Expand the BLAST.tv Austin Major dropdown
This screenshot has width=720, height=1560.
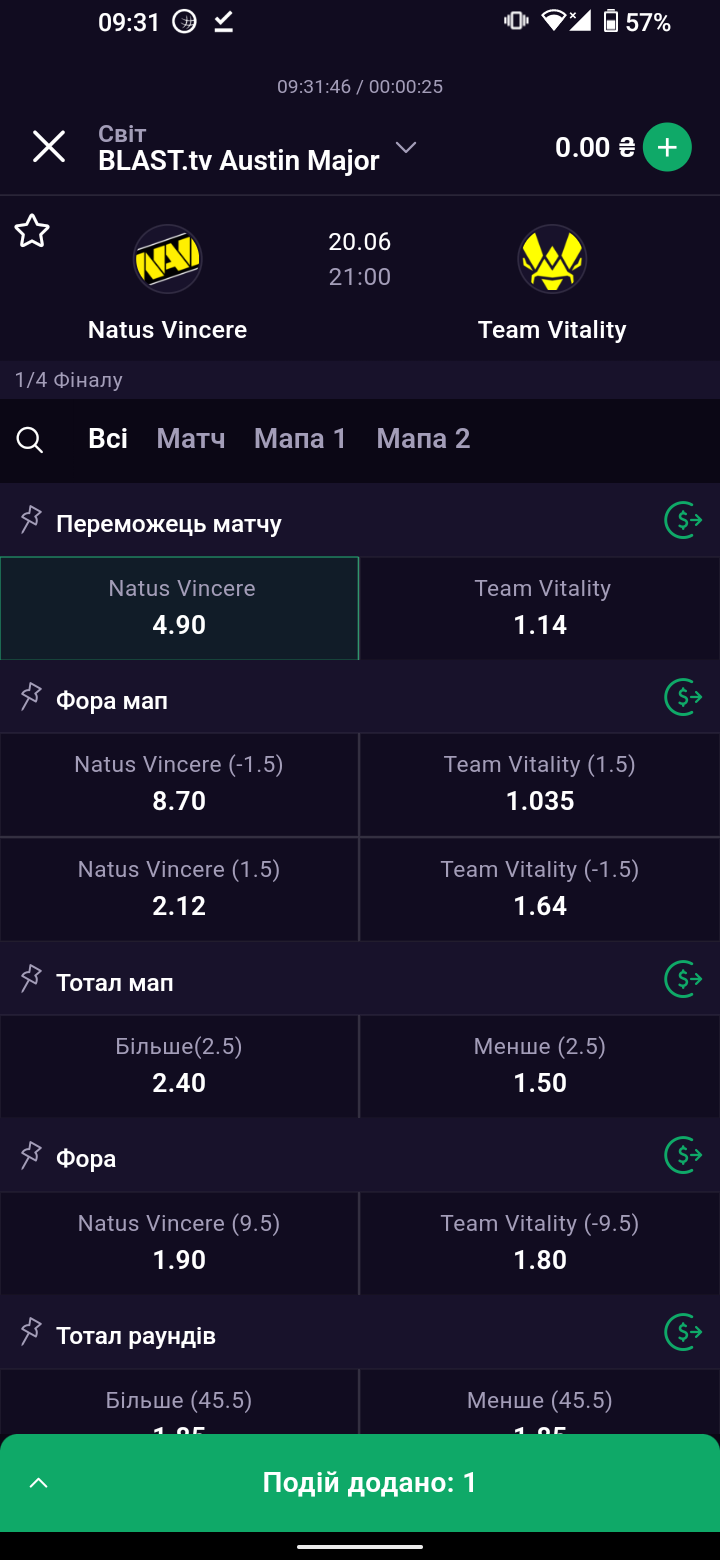pos(405,148)
